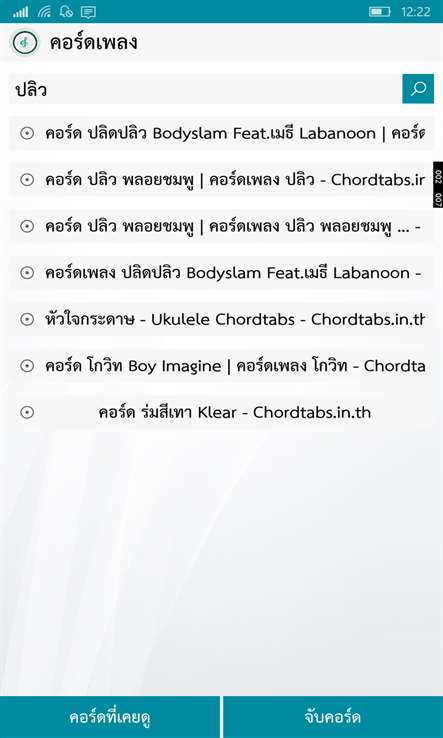This screenshot has width=443, height=738.
Task: Open result คอร์ด ปลิดปลิว Bodyslam Feat.เมธี Labanoon
Action: pyautogui.click(x=221, y=133)
